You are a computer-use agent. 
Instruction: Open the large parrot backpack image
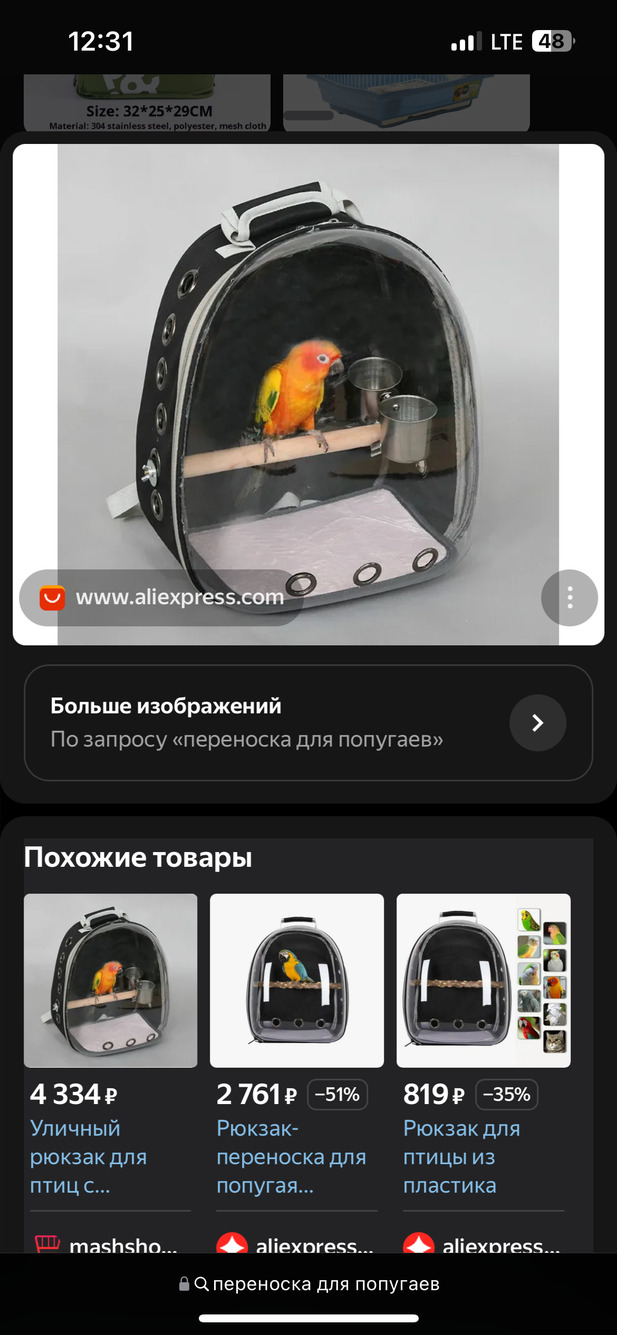tap(308, 380)
